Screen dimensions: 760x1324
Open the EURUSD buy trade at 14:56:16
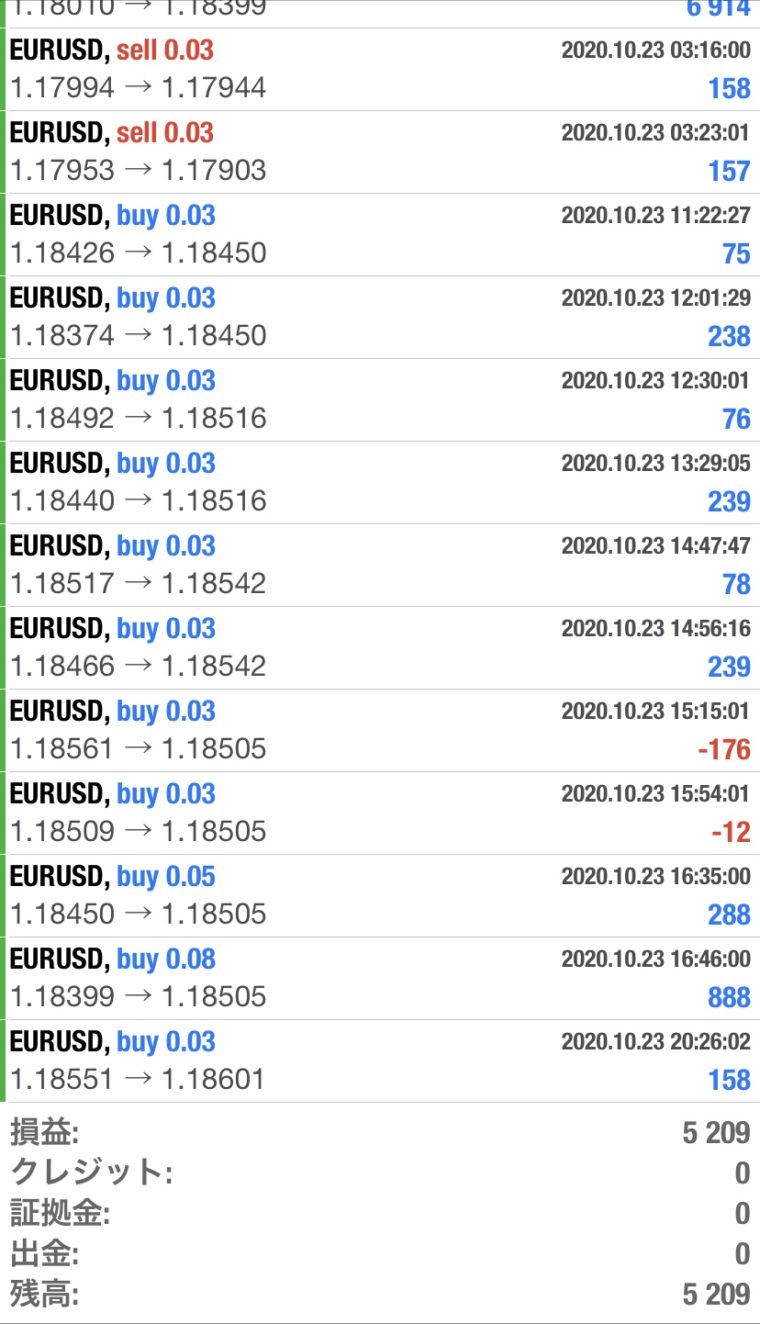click(x=380, y=648)
